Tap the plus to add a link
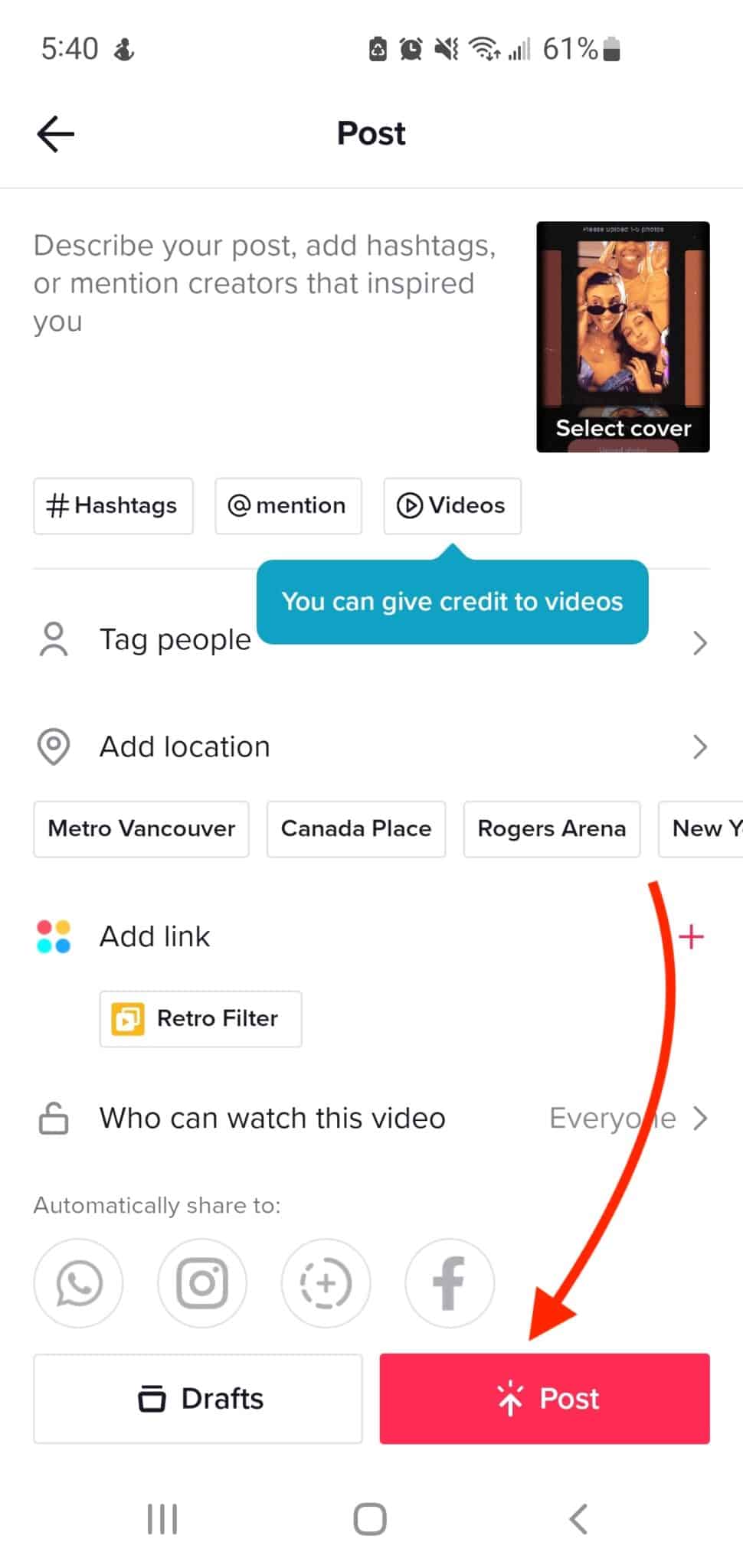This screenshot has height=1568, width=743. tap(691, 936)
